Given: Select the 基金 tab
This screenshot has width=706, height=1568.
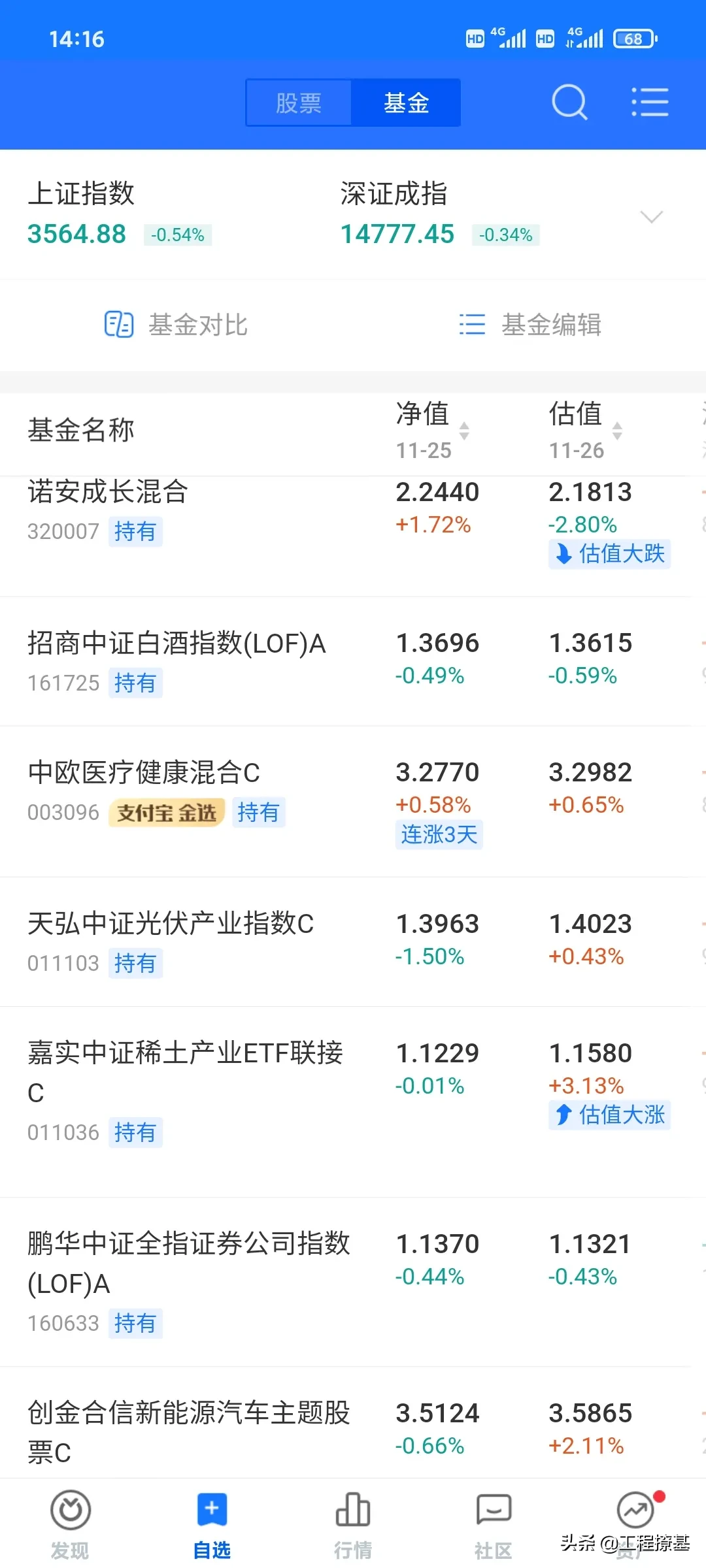Looking at the screenshot, I should click(406, 103).
